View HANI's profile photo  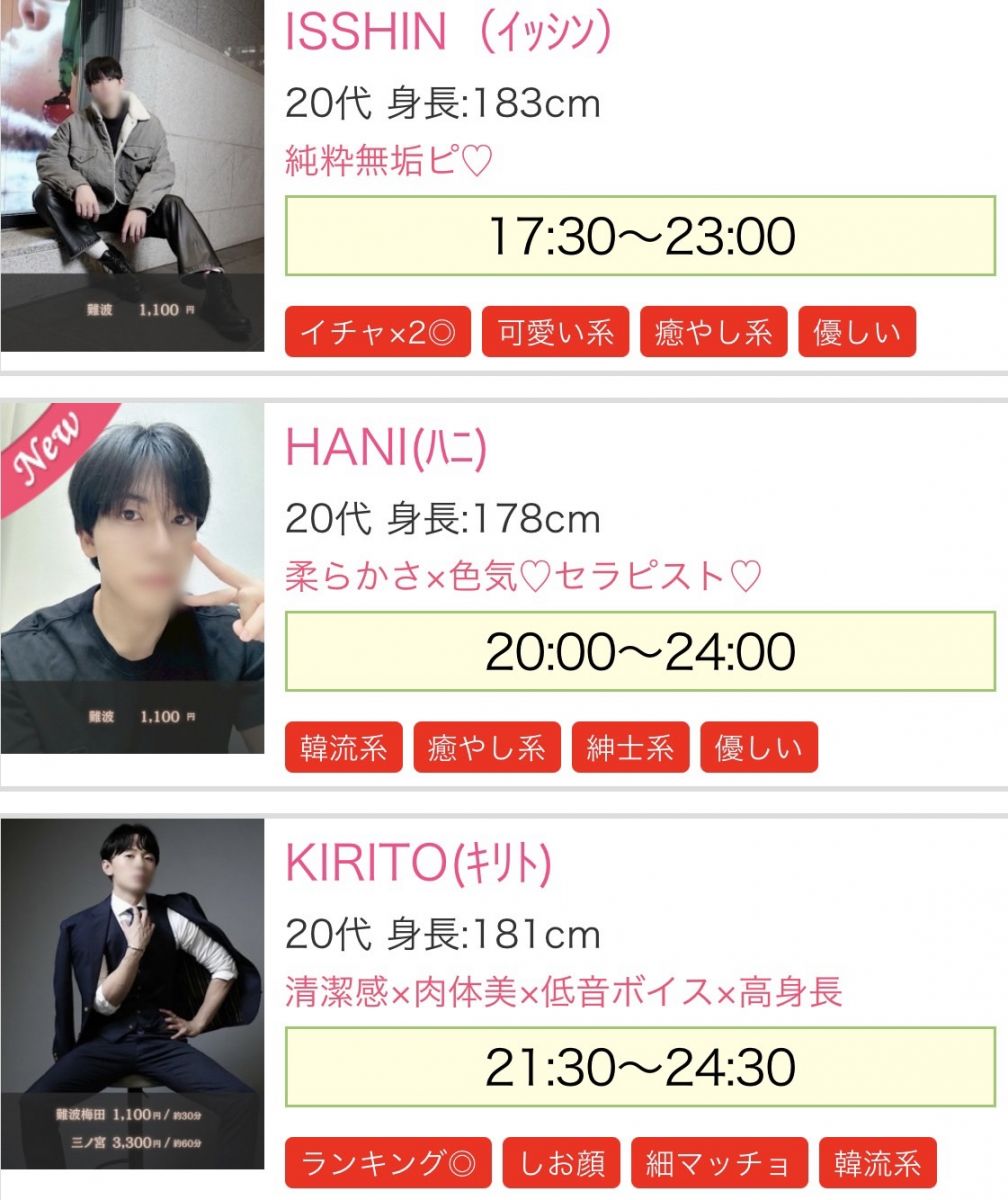click(132, 577)
